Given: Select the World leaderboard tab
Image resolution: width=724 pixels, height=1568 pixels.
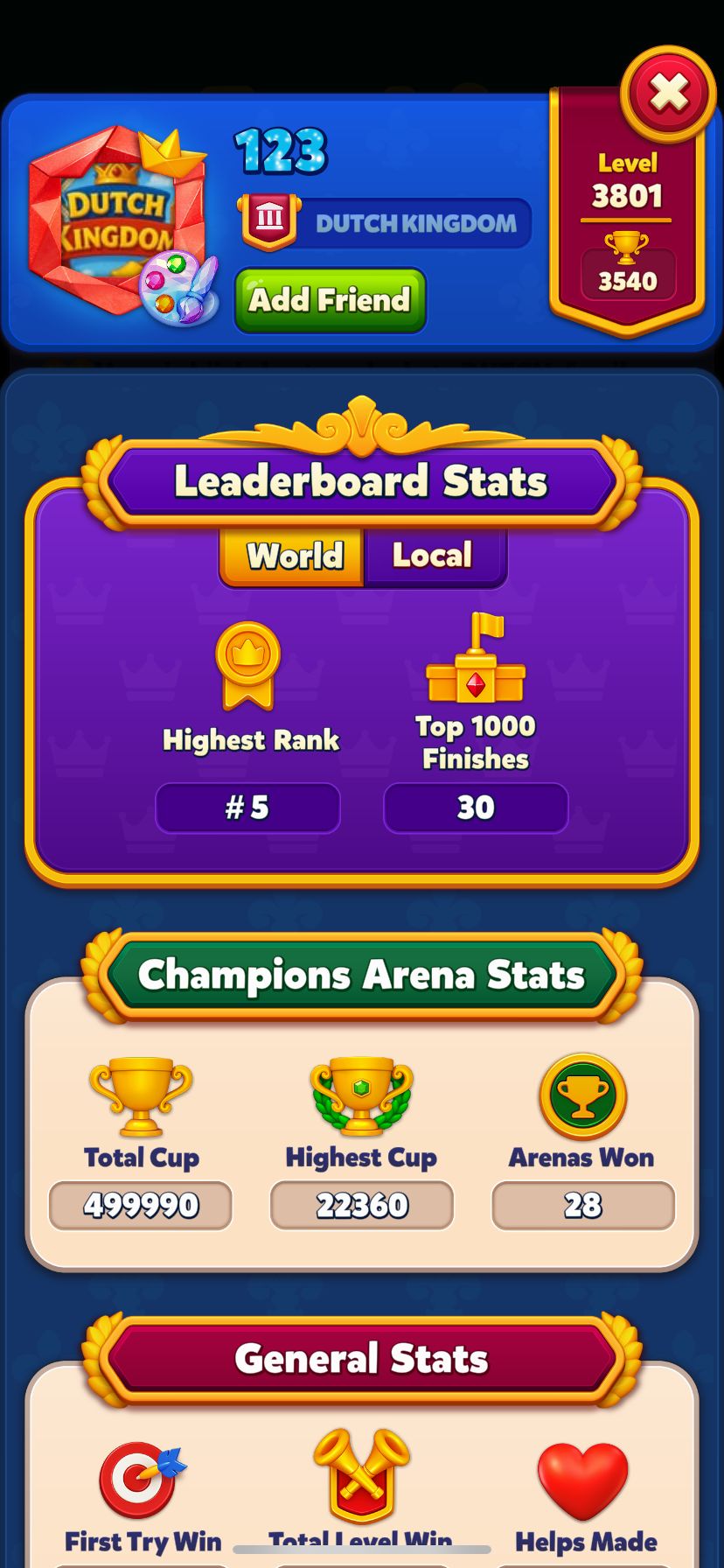Looking at the screenshot, I should [295, 555].
